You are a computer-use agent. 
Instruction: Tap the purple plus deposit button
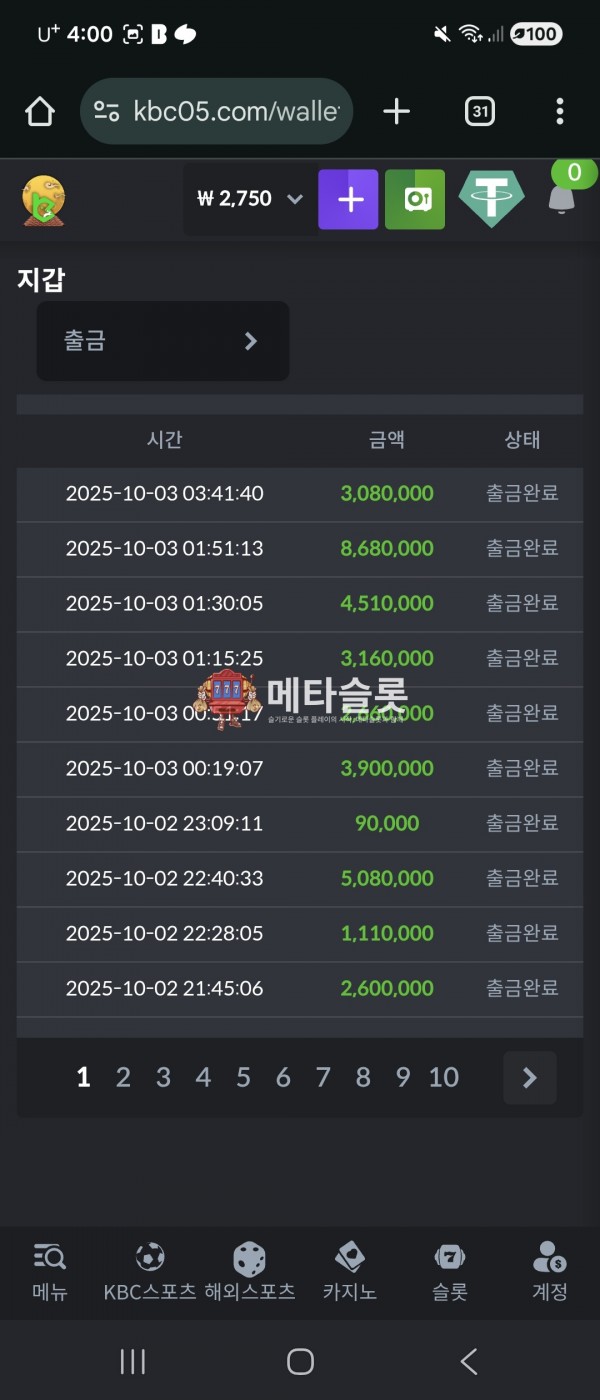coord(348,199)
